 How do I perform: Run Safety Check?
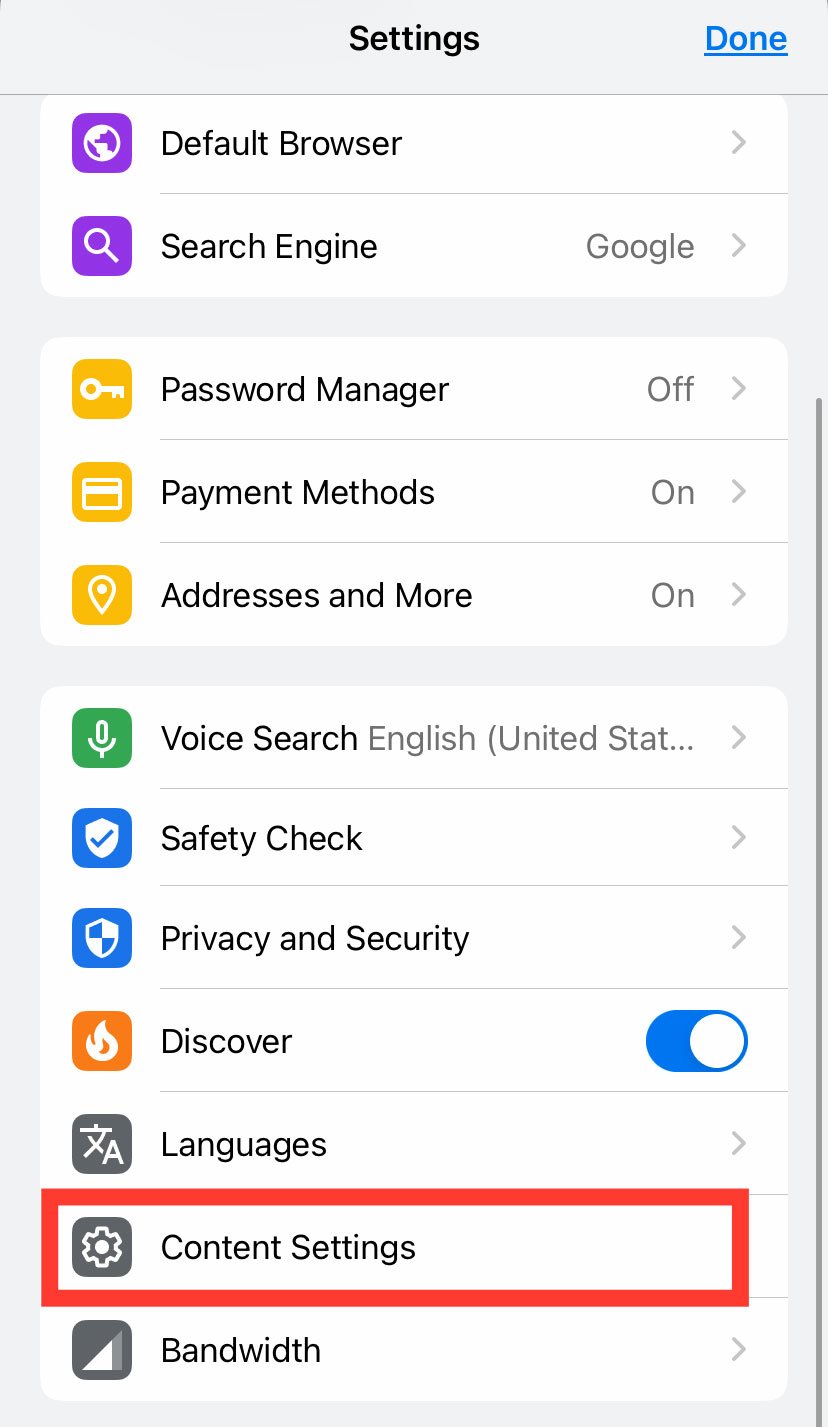[414, 838]
